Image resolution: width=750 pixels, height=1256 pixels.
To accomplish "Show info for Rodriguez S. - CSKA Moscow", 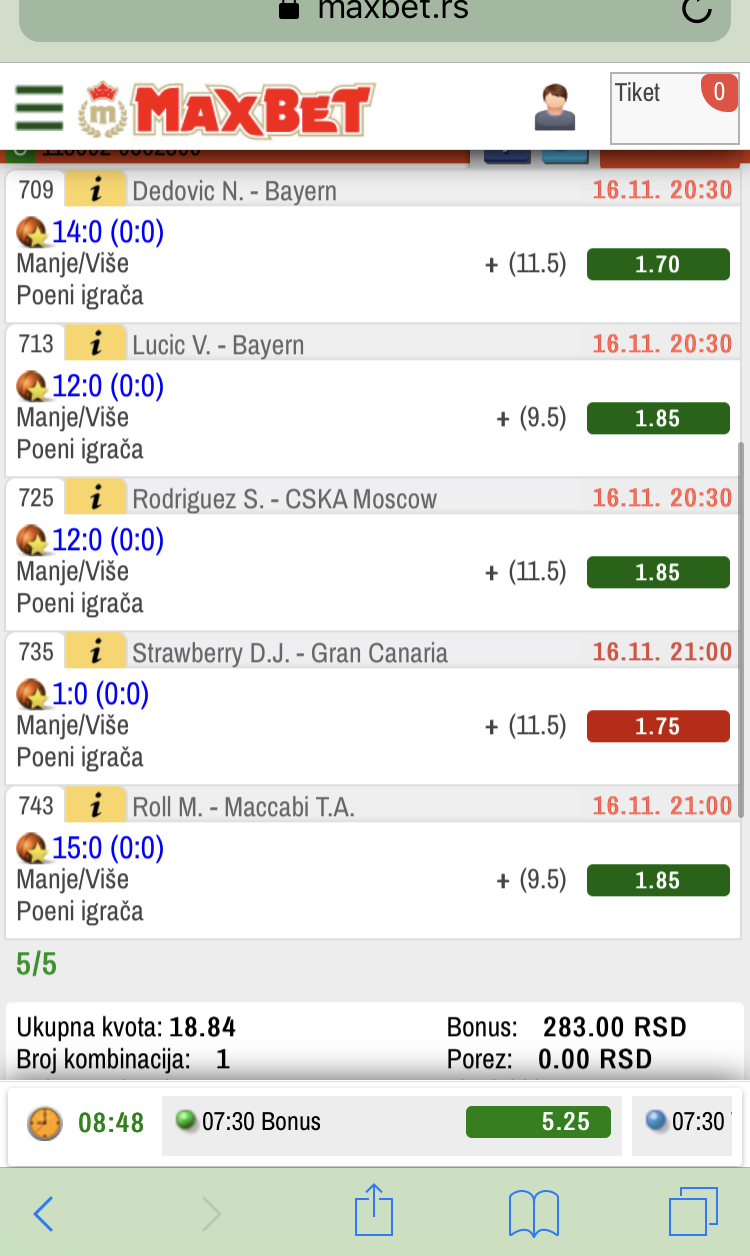I will click(96, 498).
